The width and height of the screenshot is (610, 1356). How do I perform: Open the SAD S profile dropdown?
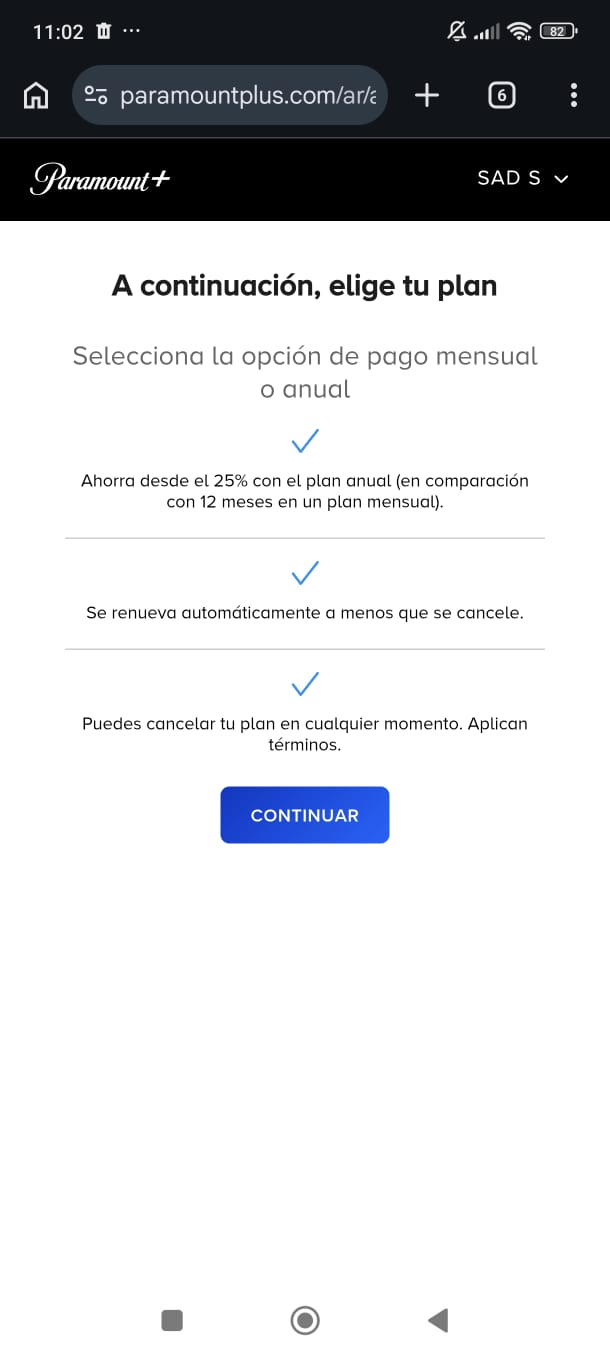pos(522,178)
